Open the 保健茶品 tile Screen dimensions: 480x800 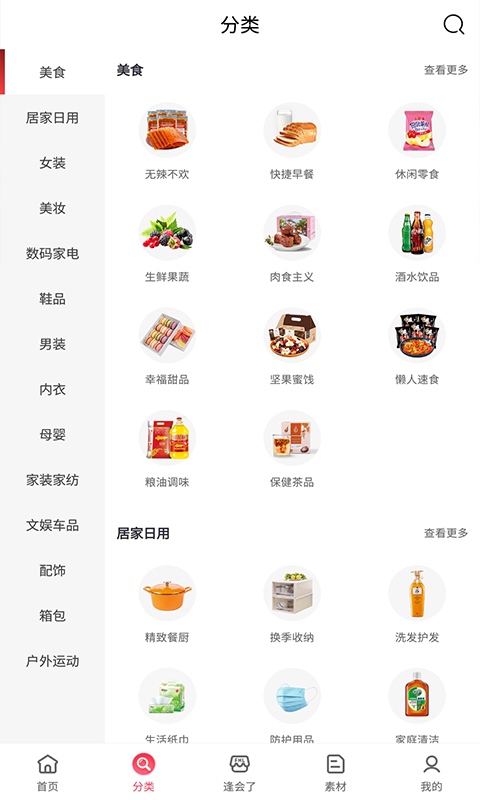pyautogui.click(x=292, y=449)
